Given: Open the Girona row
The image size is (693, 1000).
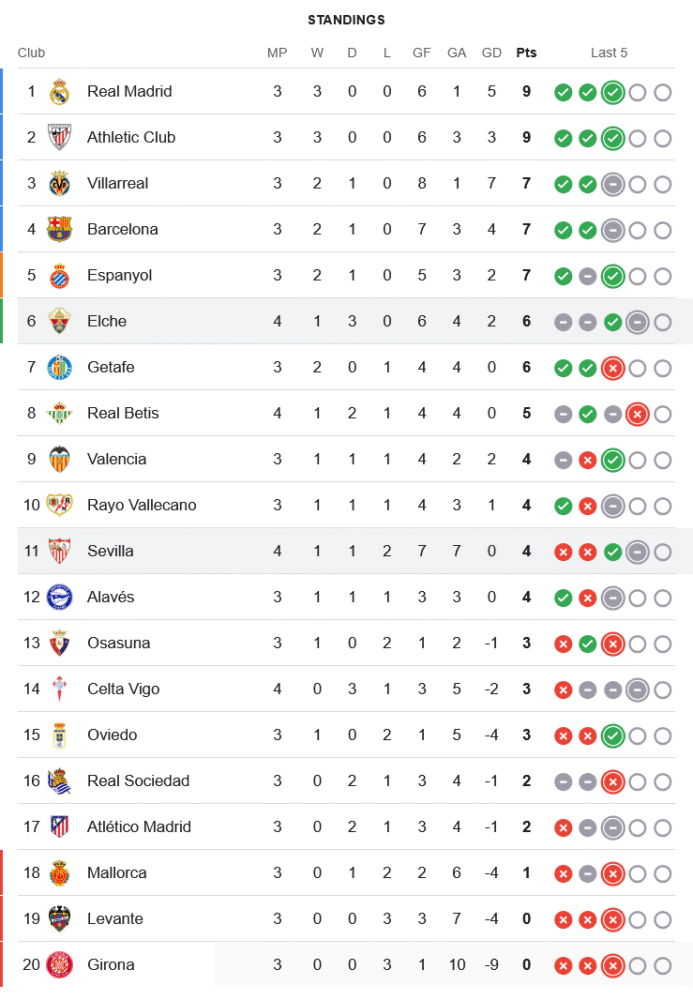Looking at the screenshot, I should coord(110,966).
